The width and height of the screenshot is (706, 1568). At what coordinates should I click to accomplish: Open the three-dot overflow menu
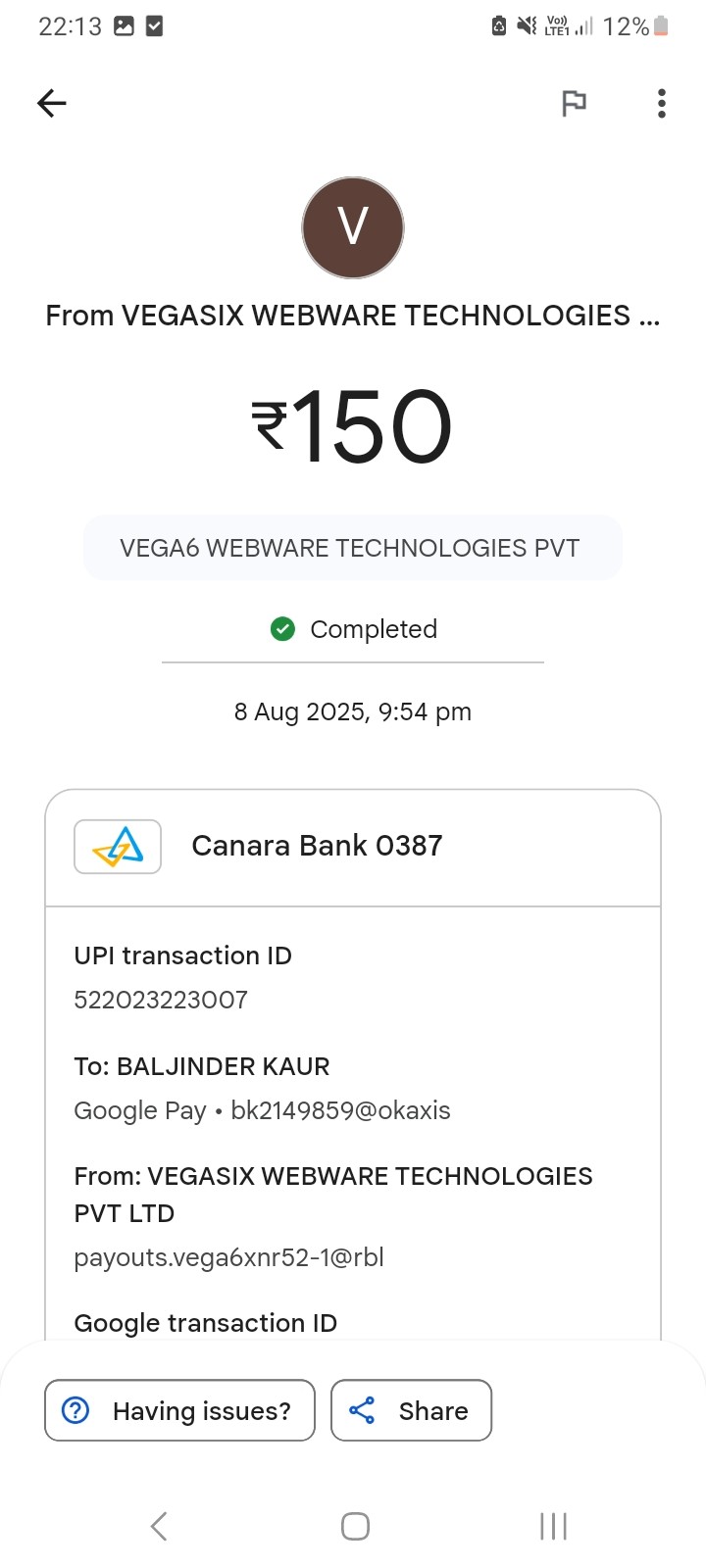coord(662,103)
